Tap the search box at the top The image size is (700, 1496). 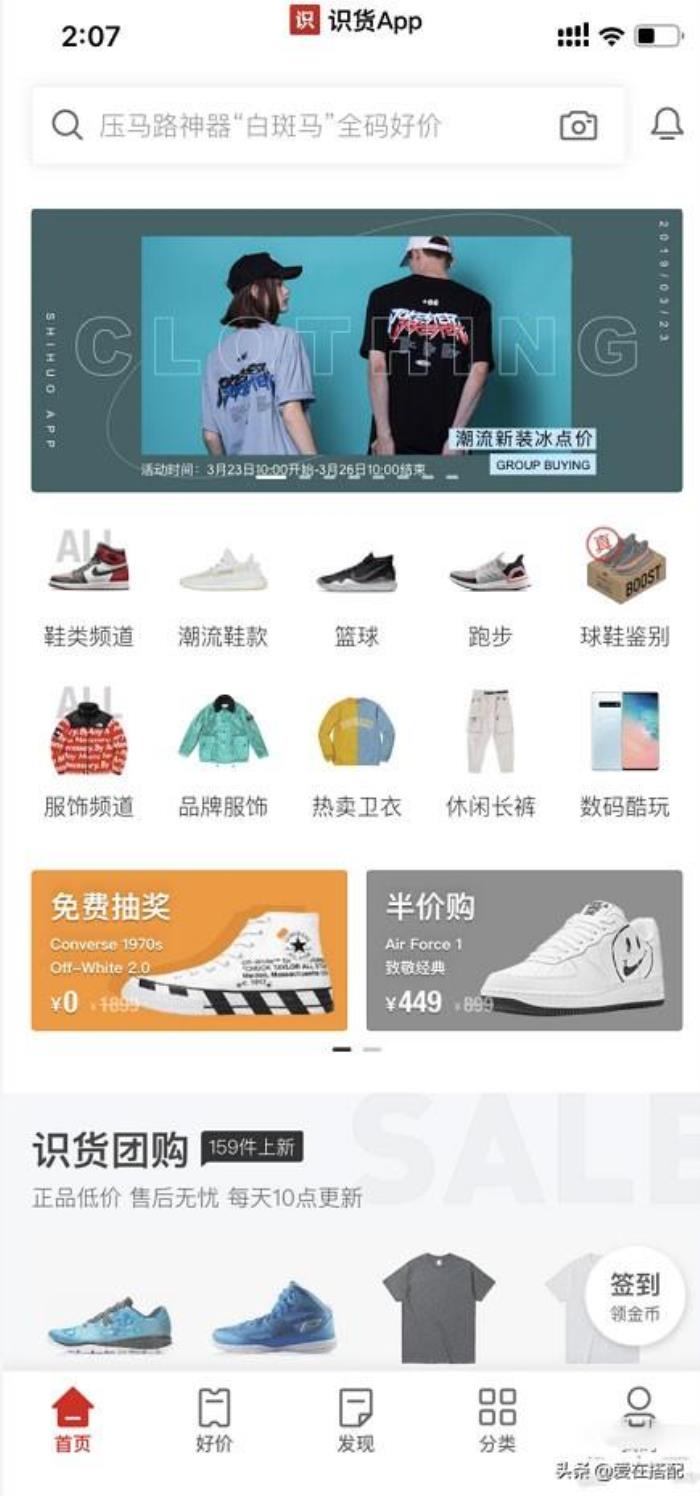coord(300,126)
